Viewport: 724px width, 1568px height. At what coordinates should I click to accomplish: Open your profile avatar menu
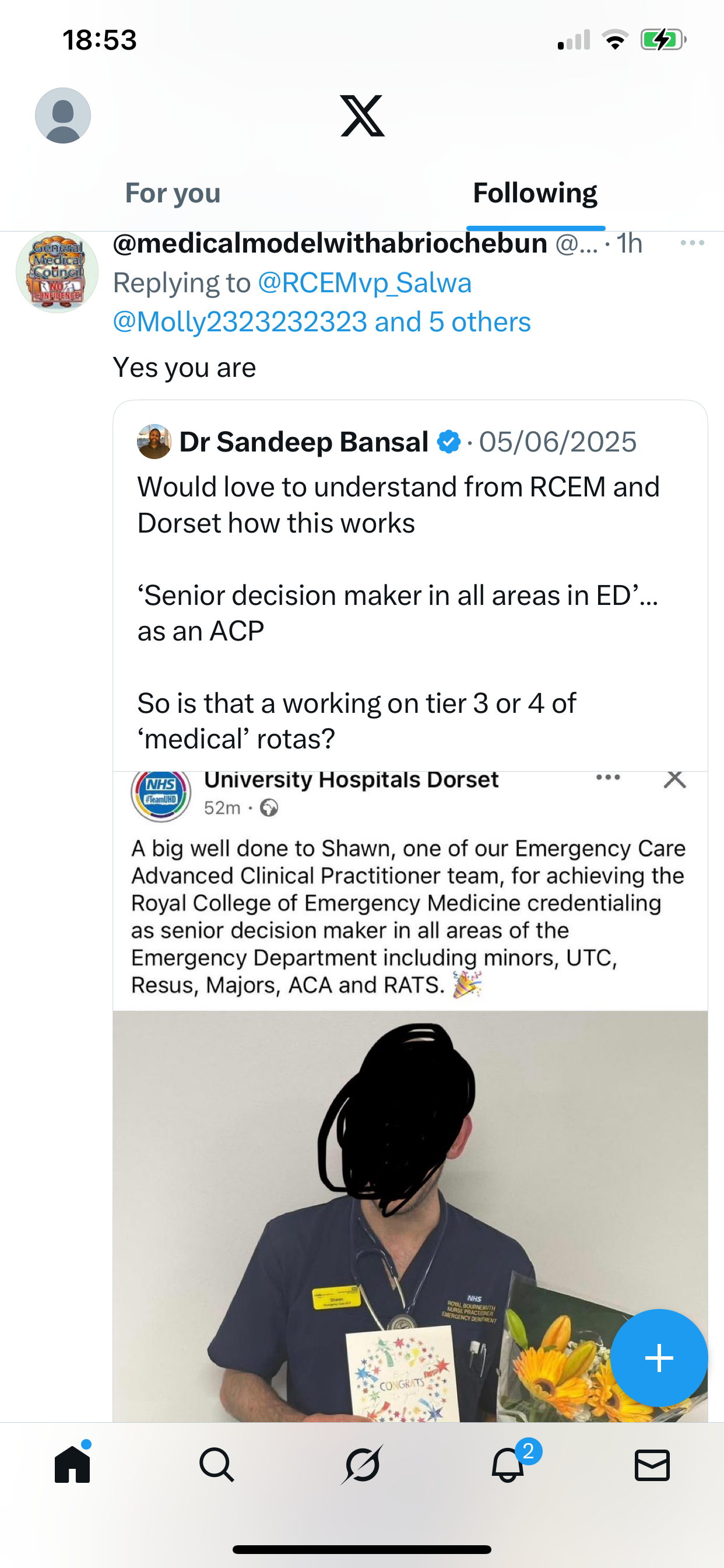pyautogui.click(x=63, y=116)
